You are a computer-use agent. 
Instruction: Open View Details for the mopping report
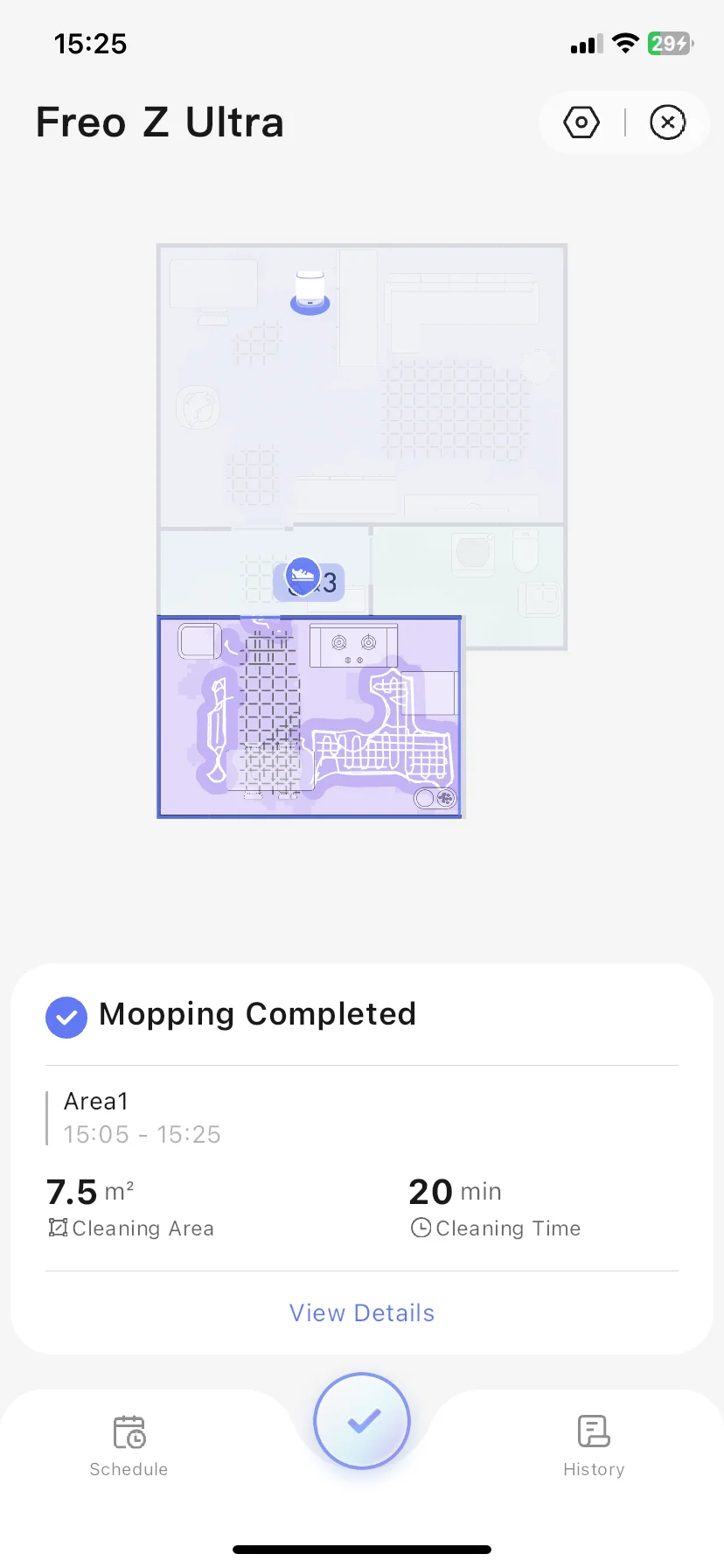pos(362,1312)
